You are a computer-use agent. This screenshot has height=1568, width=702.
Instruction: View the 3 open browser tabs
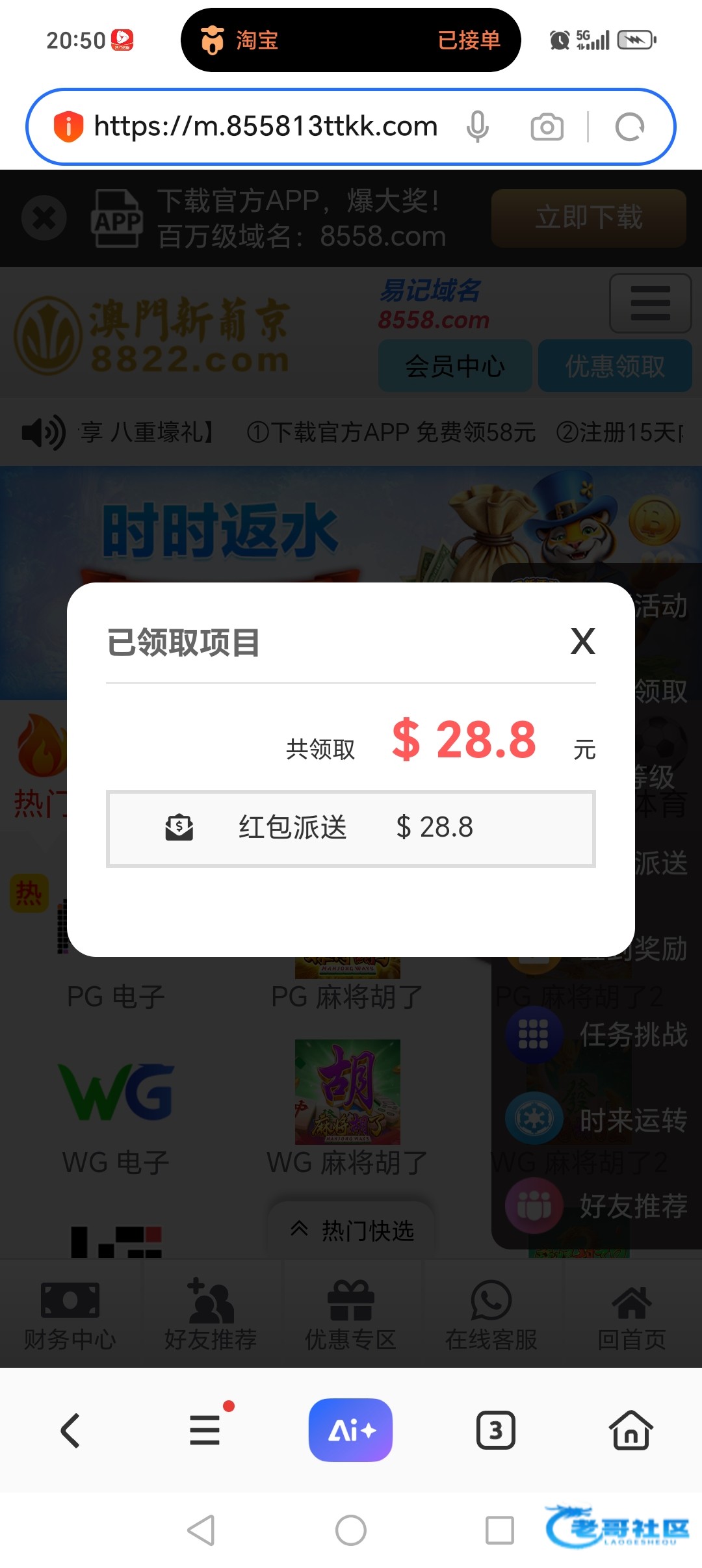496,1431
